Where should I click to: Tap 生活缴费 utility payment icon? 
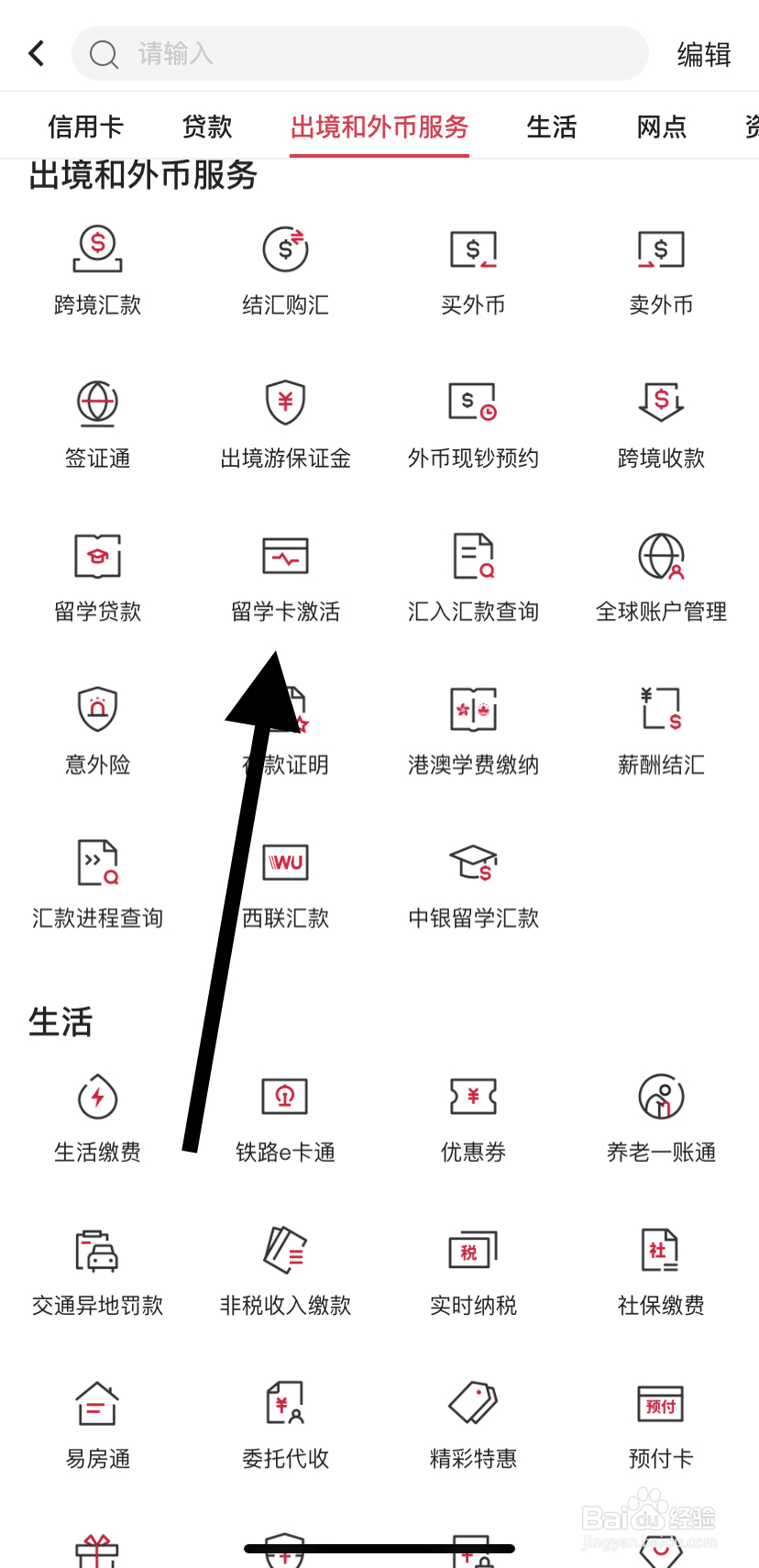click(x=97, y=1116)
